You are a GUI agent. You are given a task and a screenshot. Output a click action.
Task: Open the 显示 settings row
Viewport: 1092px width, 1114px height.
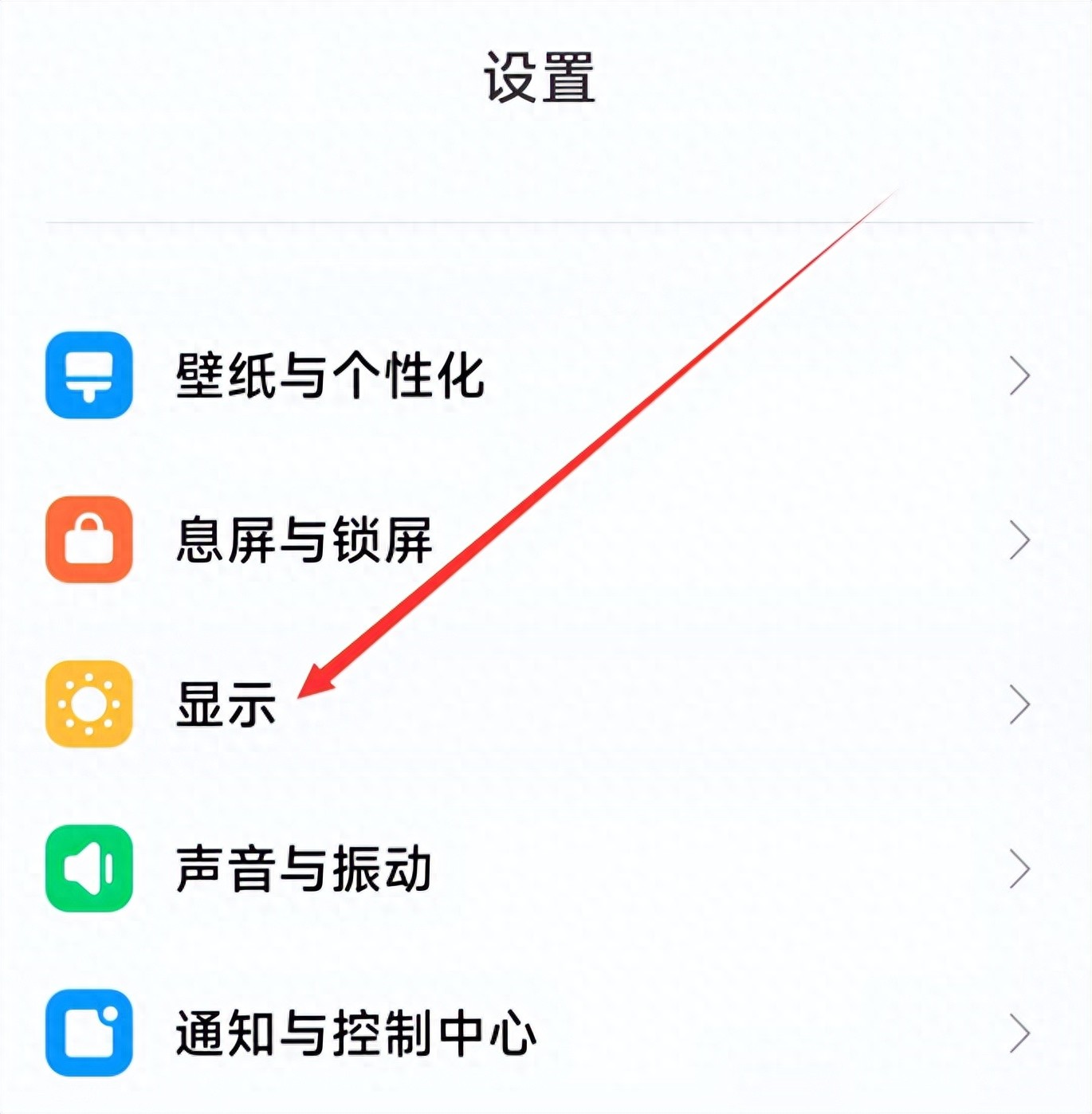tap(226, 704)
